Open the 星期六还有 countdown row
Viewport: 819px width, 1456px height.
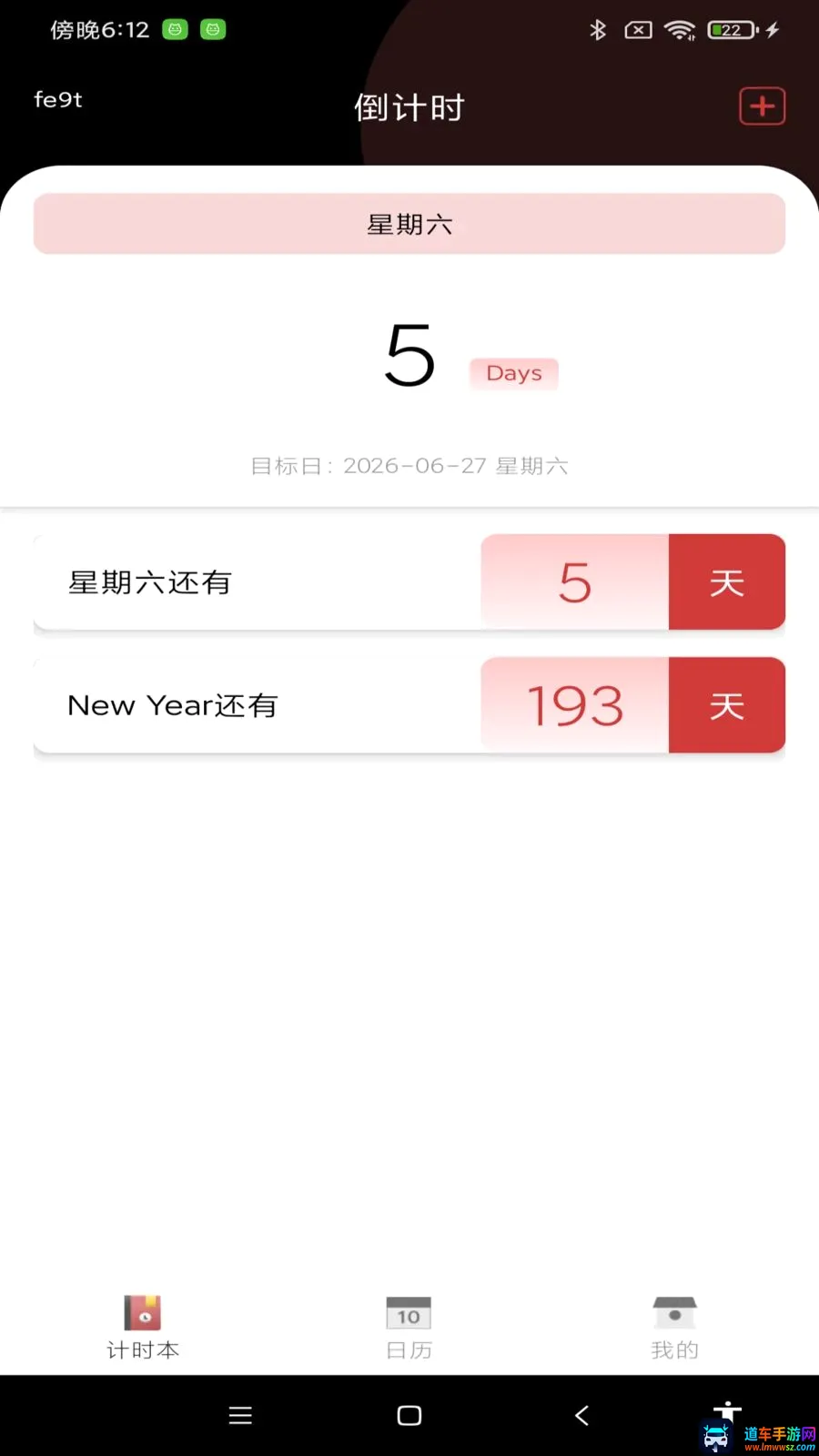tap(409, 582)
